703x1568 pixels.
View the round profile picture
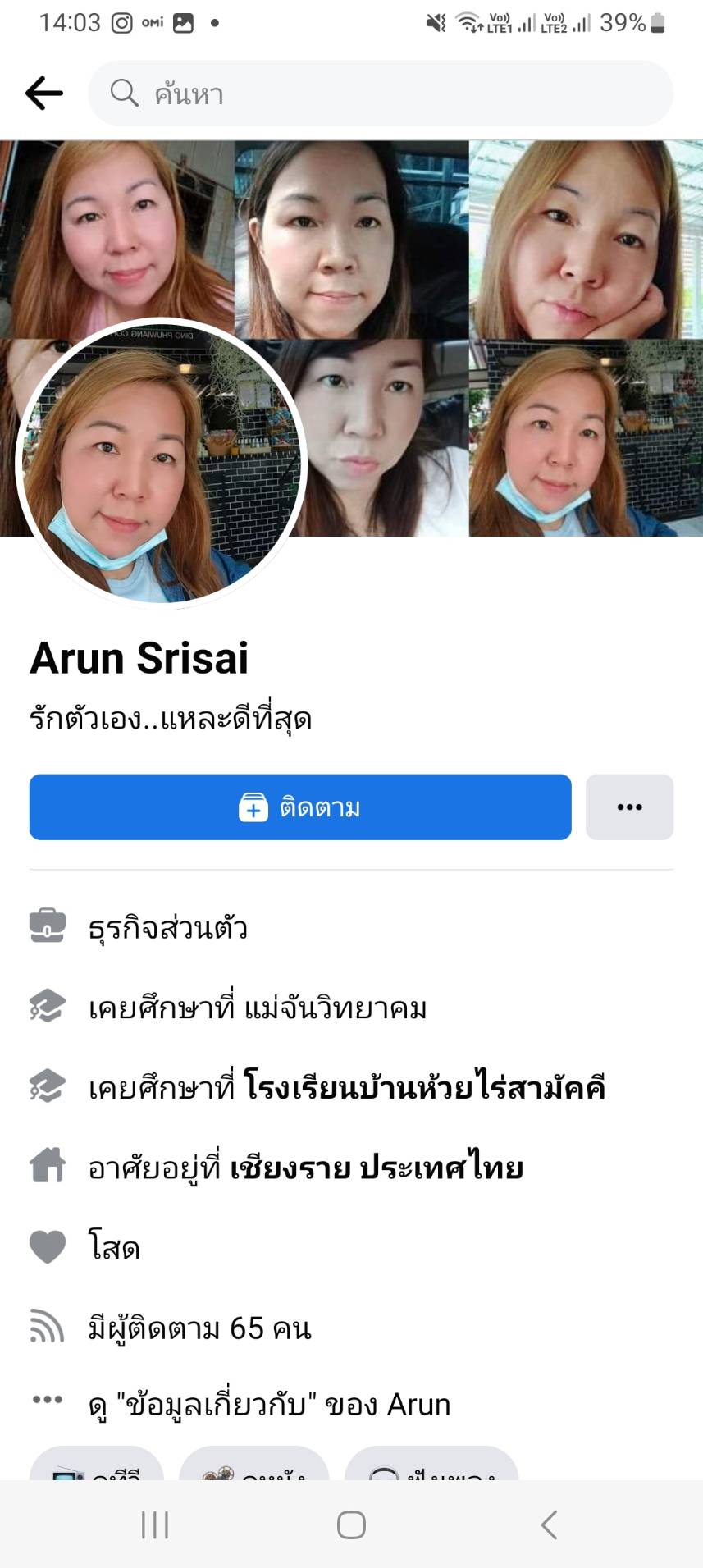tap(162, 464)
